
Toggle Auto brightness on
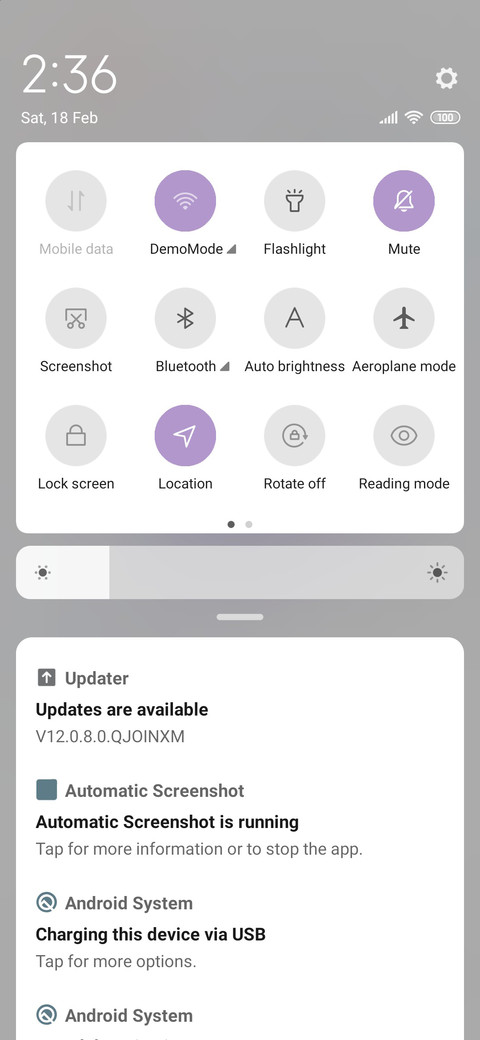click(294, 318)
